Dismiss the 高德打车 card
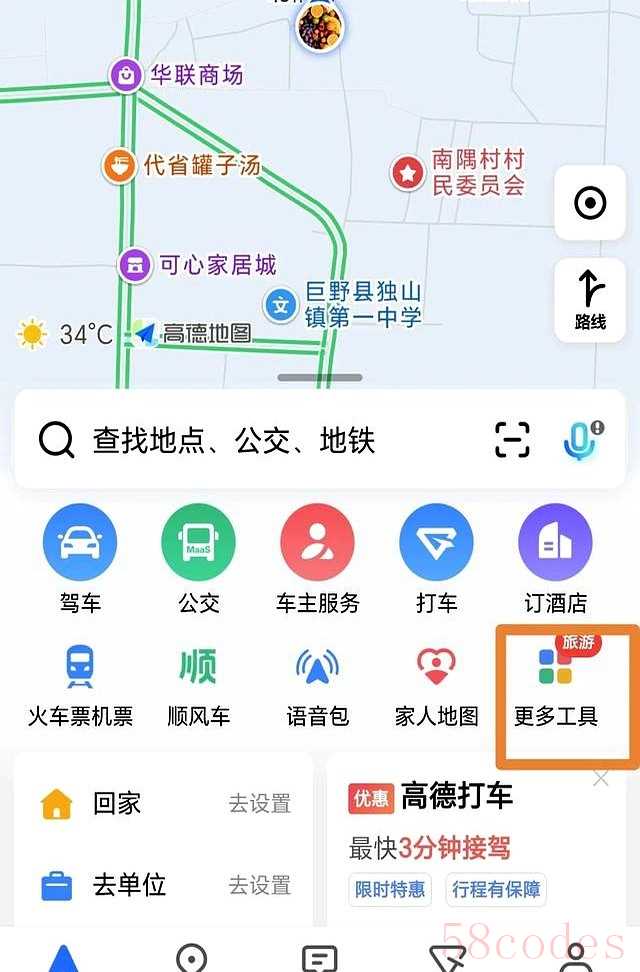 (x=601, y=779)
